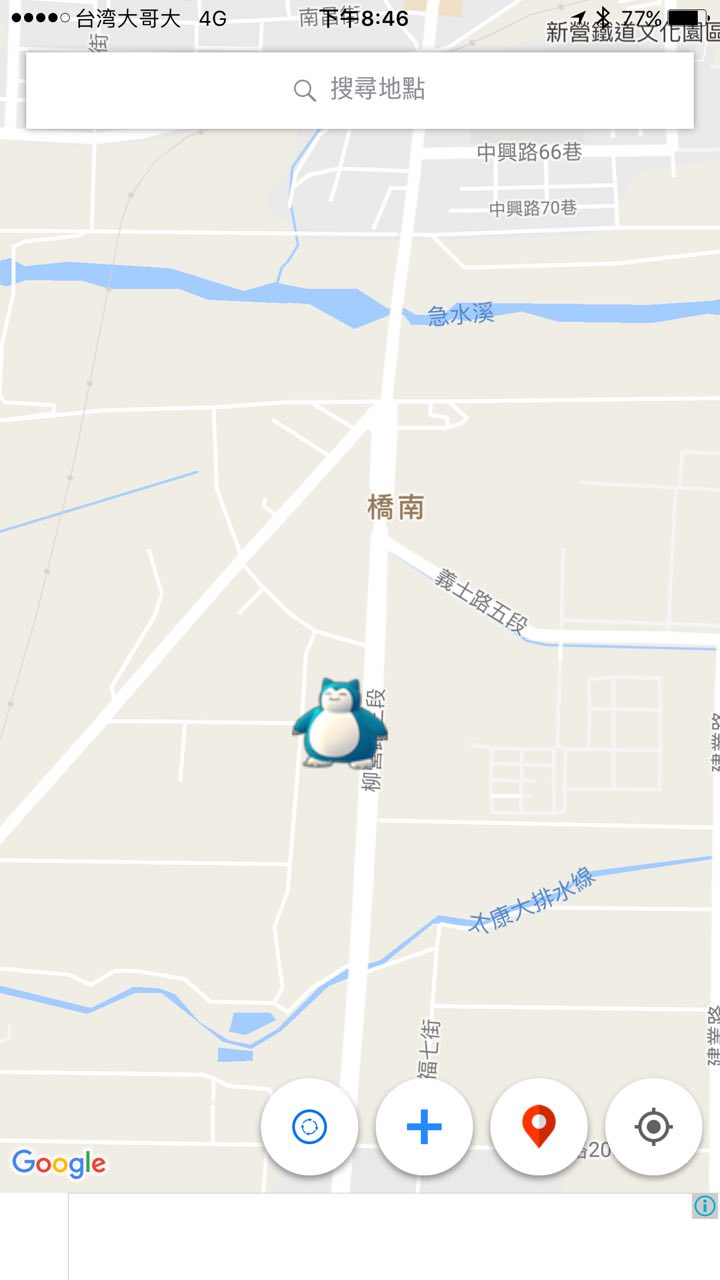The height and width of the screenshot is (1280, 720).
Task: Tap the 搜尋地點 search box
Action: click(x=360, y=90)
